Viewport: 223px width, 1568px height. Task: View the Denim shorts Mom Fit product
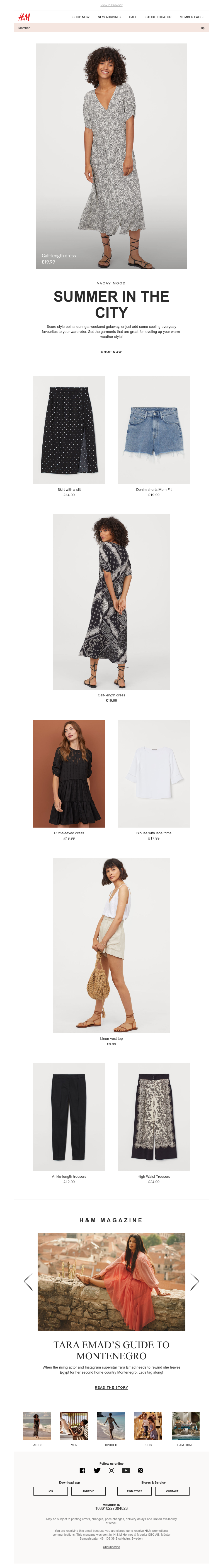[154, 430]
